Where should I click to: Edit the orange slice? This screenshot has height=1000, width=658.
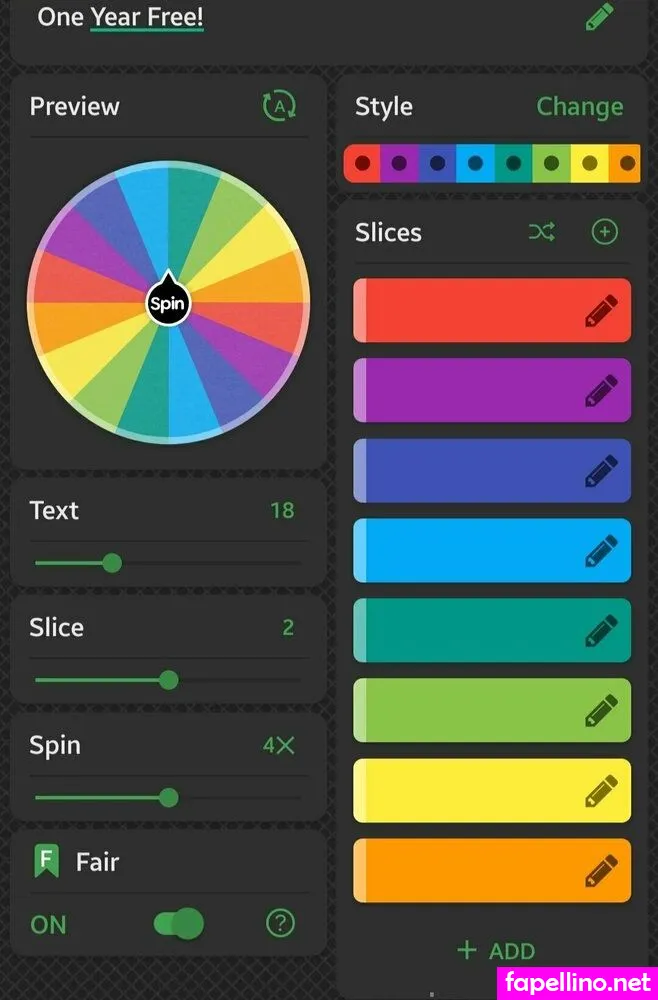coord(600,871)
